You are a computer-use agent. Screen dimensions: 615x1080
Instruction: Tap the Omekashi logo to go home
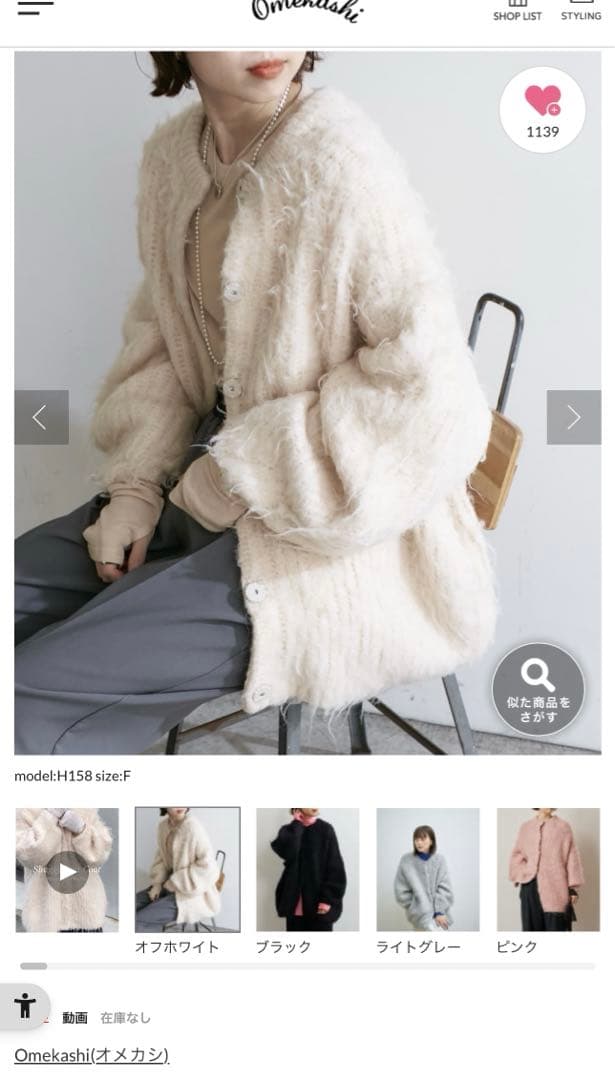click(307, 10)
